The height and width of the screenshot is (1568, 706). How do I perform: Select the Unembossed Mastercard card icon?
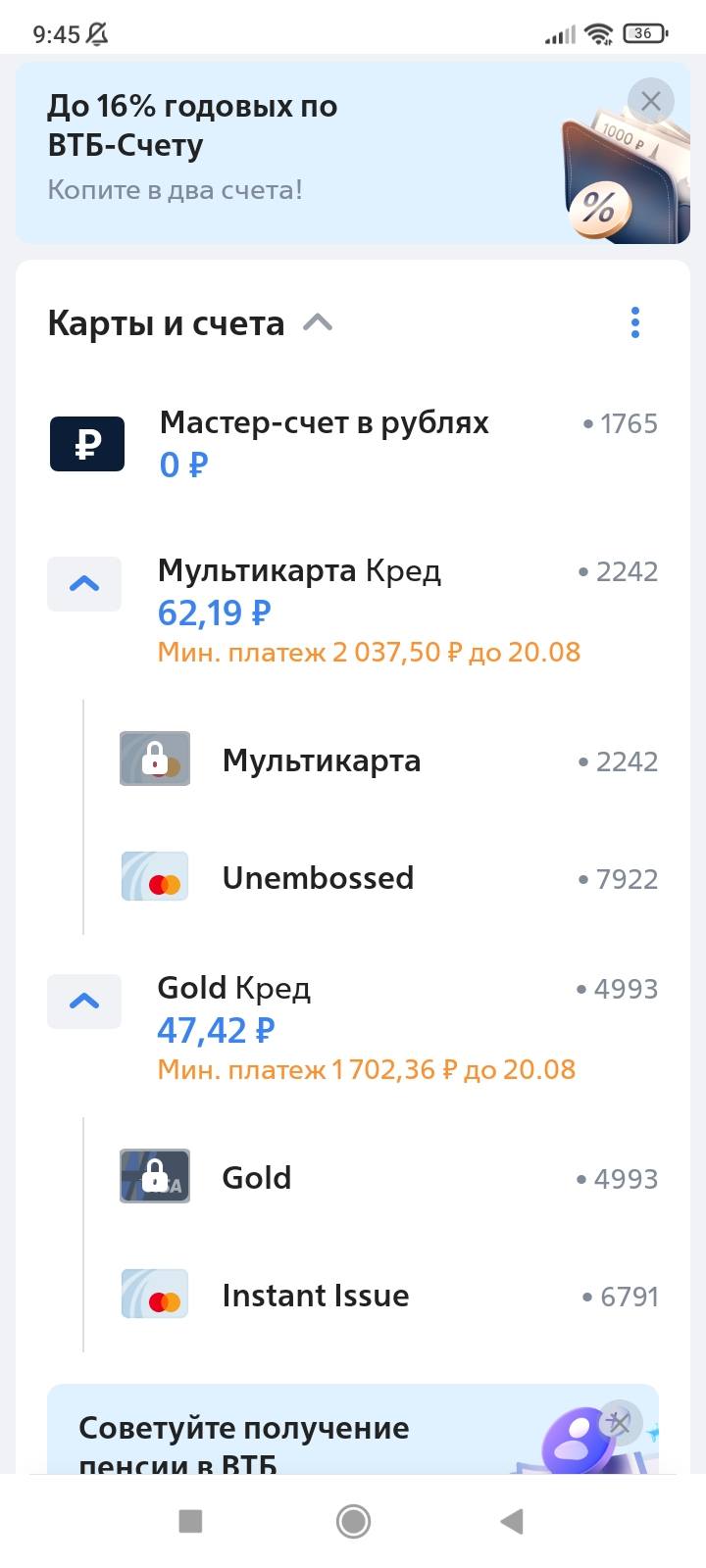[x=154, y=877]
